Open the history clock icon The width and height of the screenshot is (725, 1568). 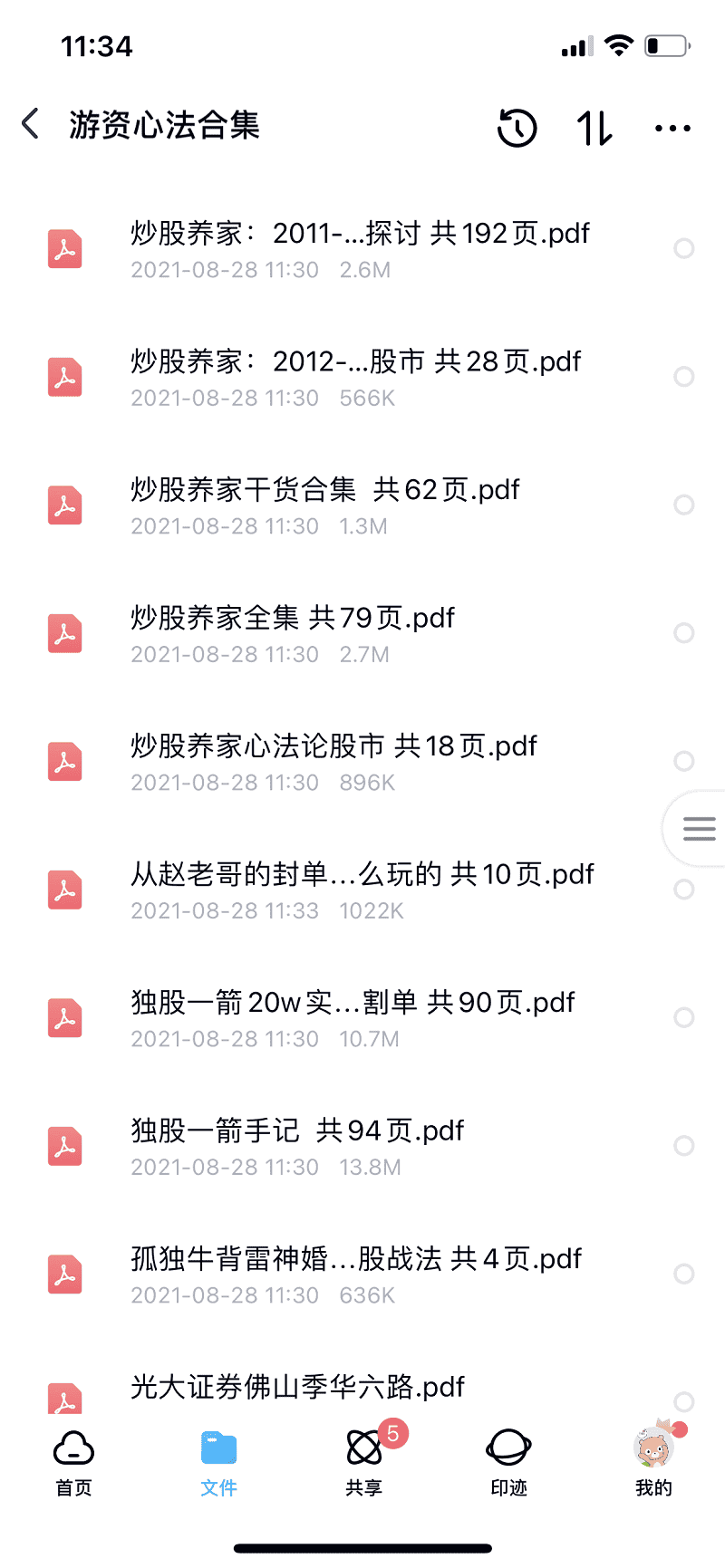click(517, 128)
